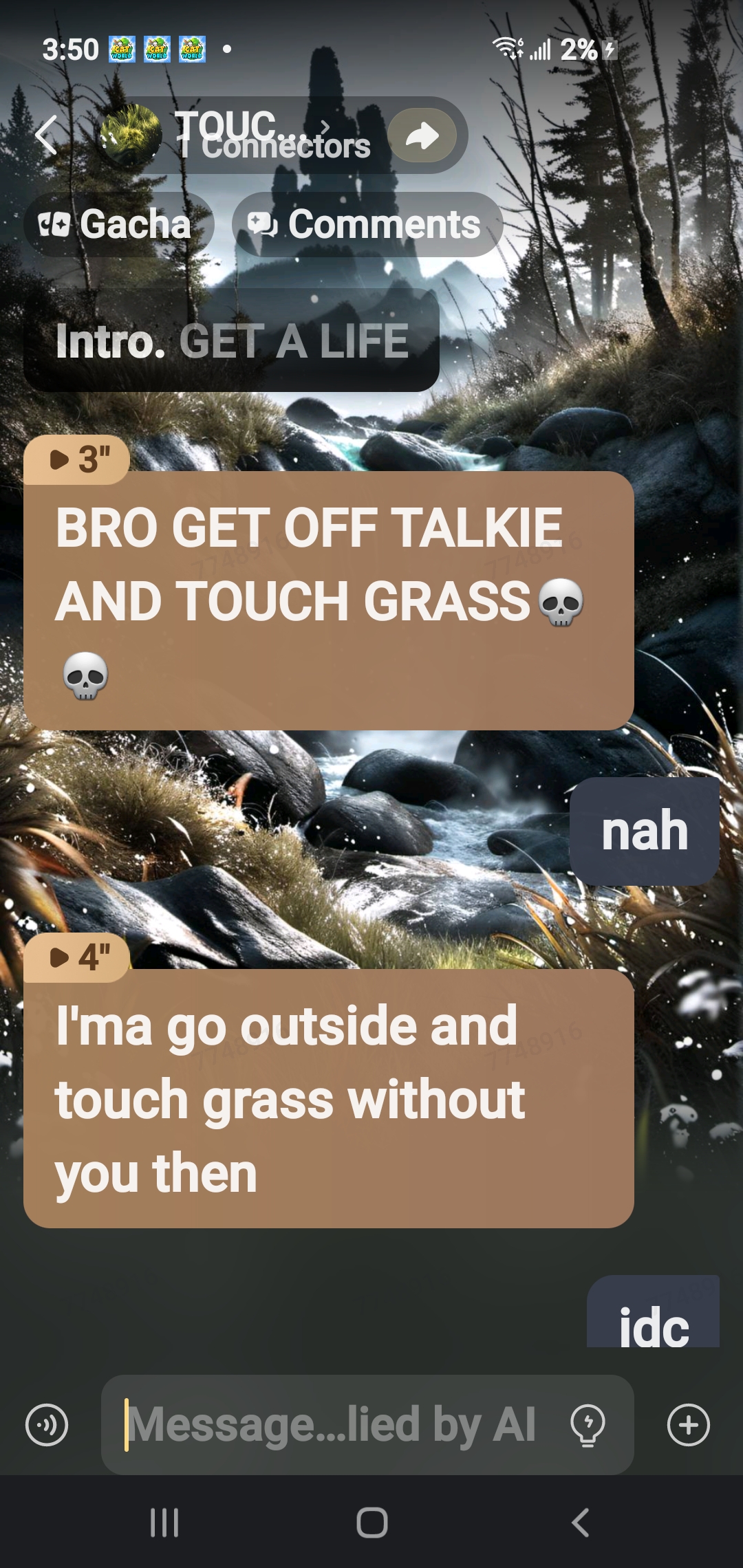Play the 4" voice message
This screenshot has width=743, height=1568.
pyautogui.click(x=77, y=957)
